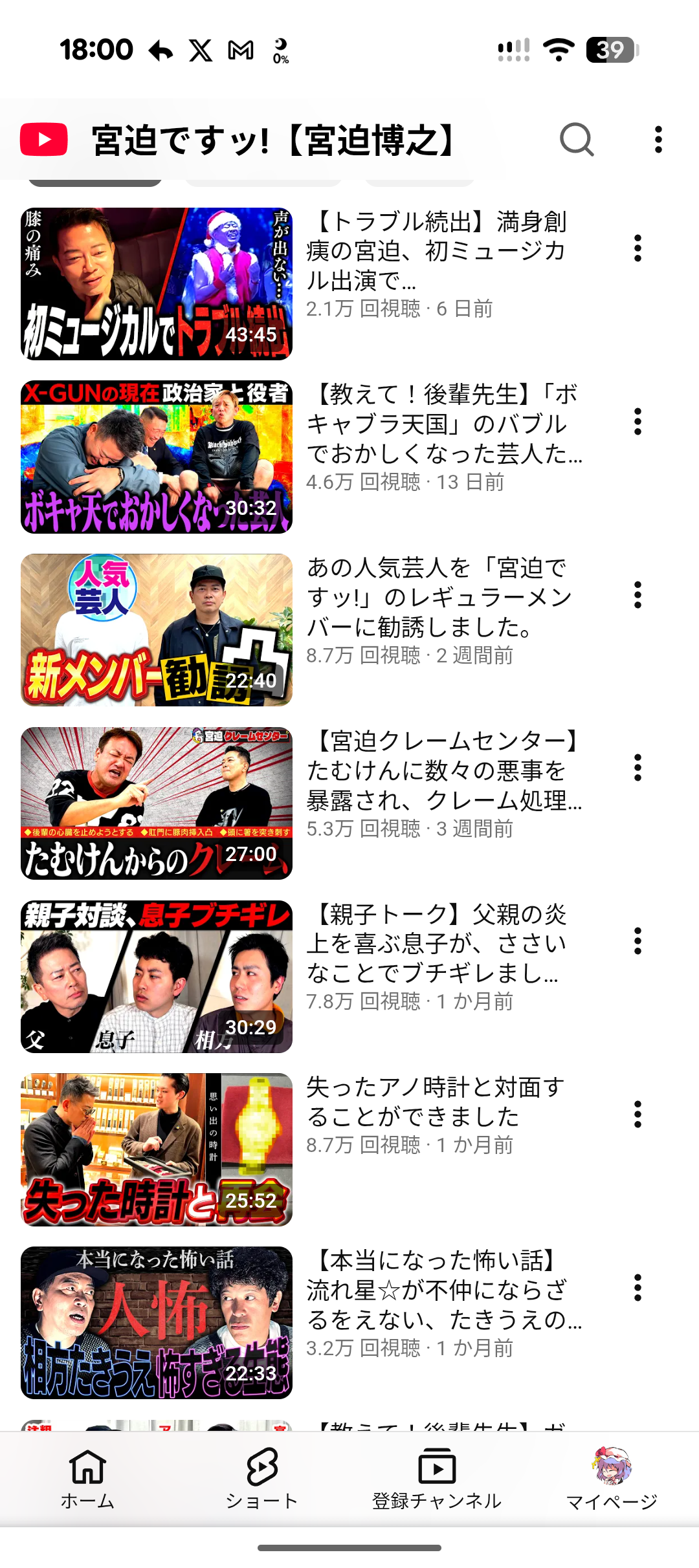Go to the ホーム tab

(87, 1479)
